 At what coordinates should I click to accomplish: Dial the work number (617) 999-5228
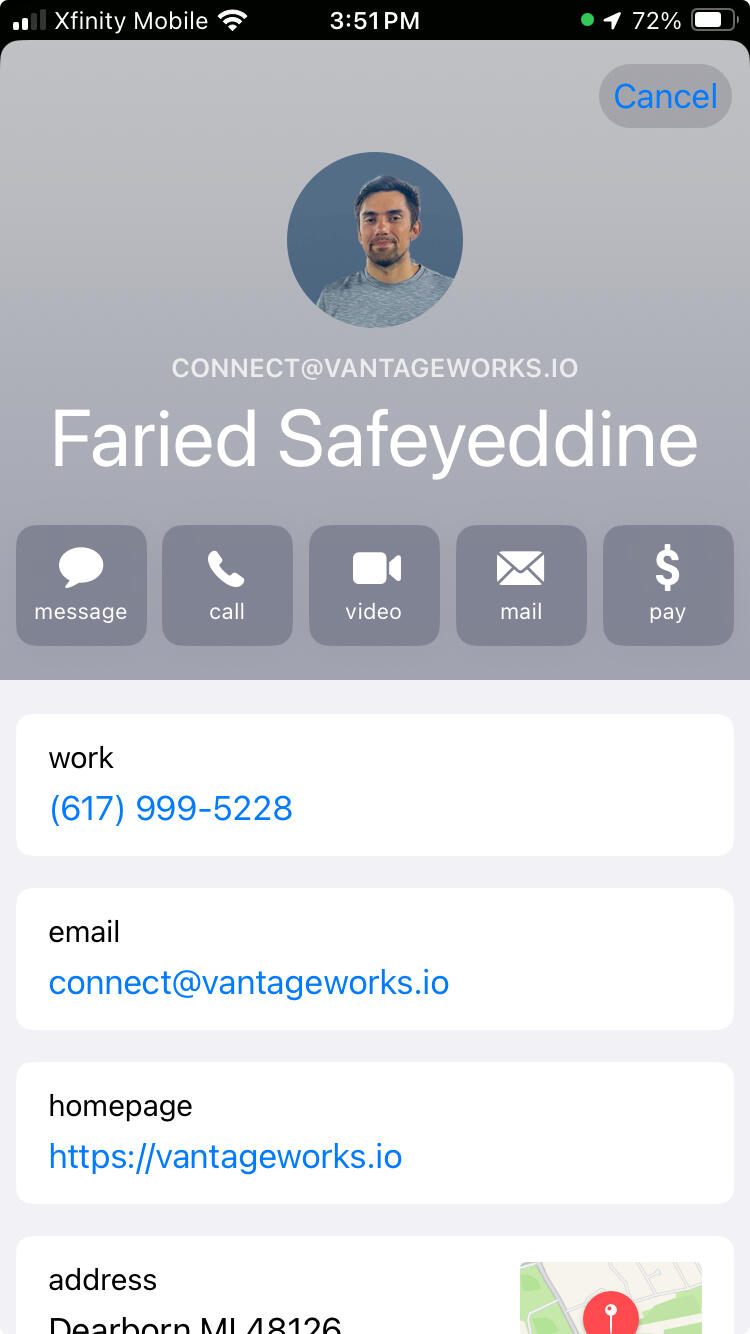(171, 808)
